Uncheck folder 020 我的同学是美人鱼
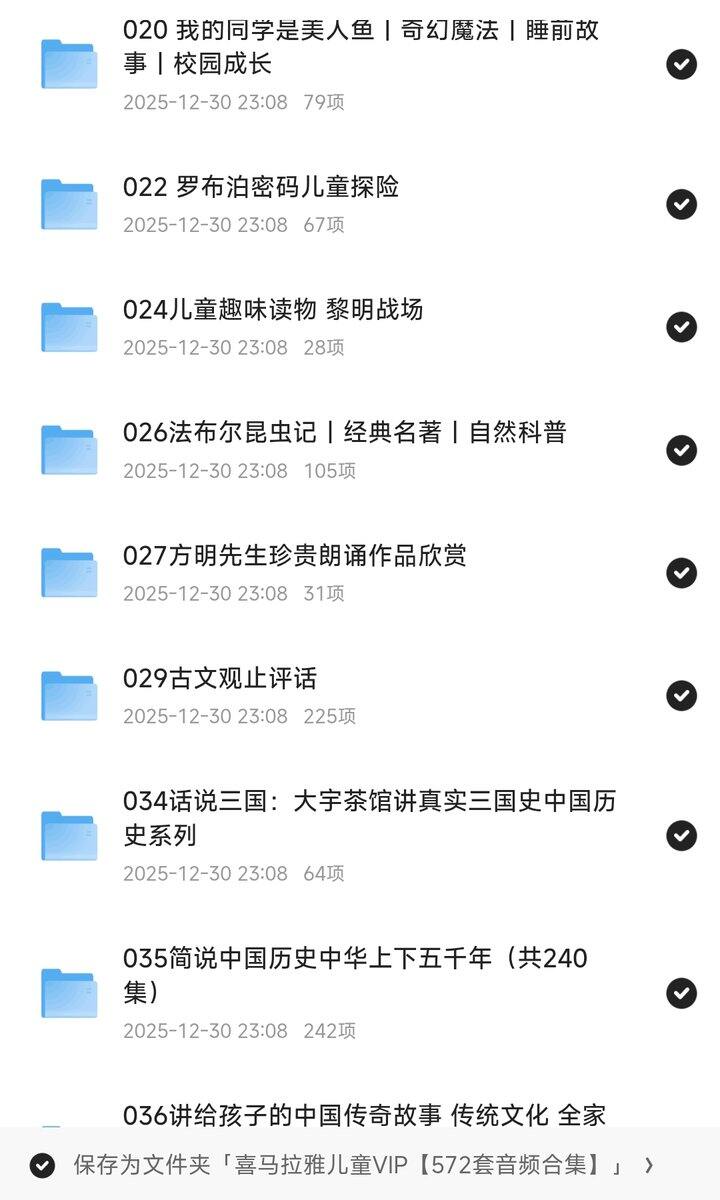The height and width of the screenshot is (1200, 720). pyautogui.click(x=682, y=65)
